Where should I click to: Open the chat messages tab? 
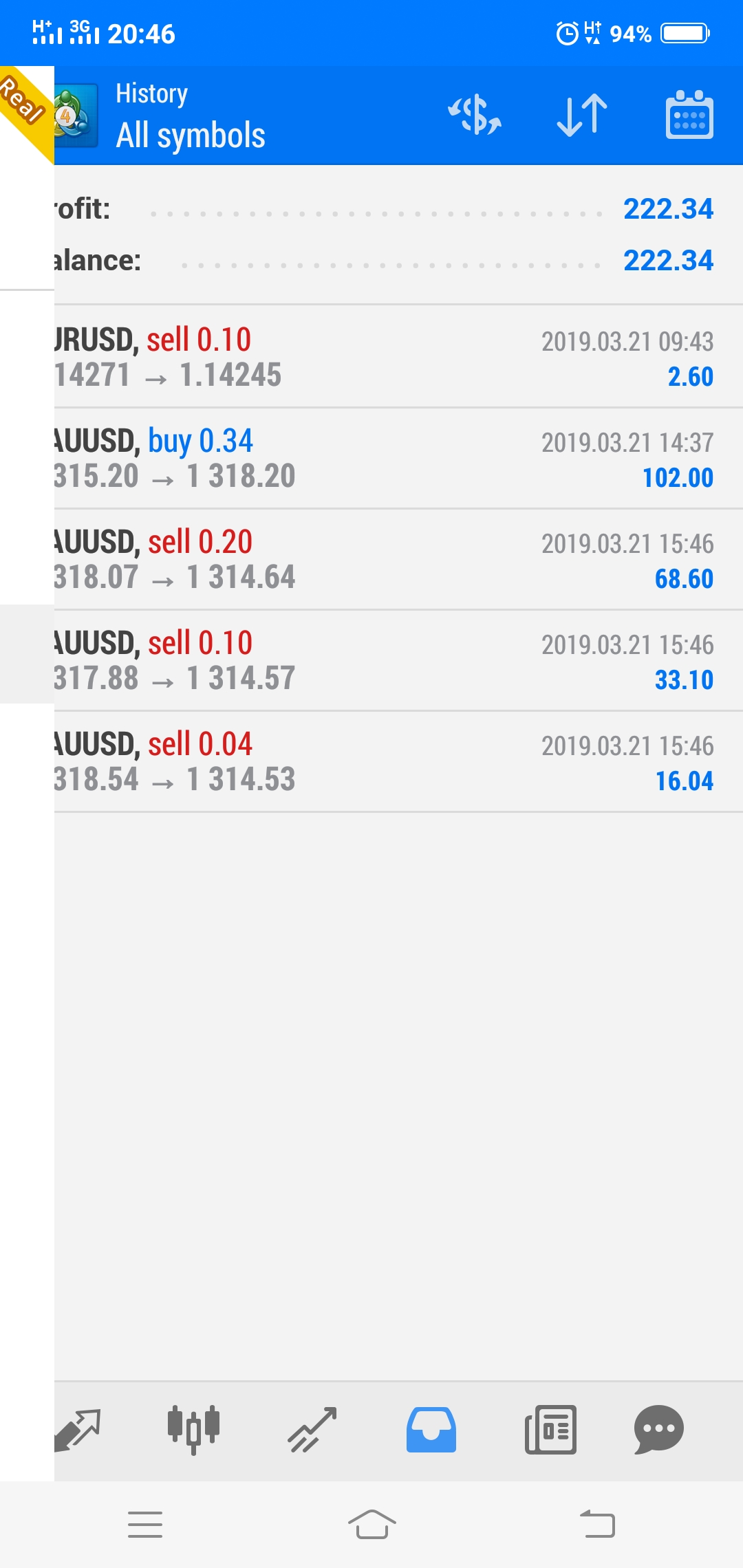coord(658,1430)
